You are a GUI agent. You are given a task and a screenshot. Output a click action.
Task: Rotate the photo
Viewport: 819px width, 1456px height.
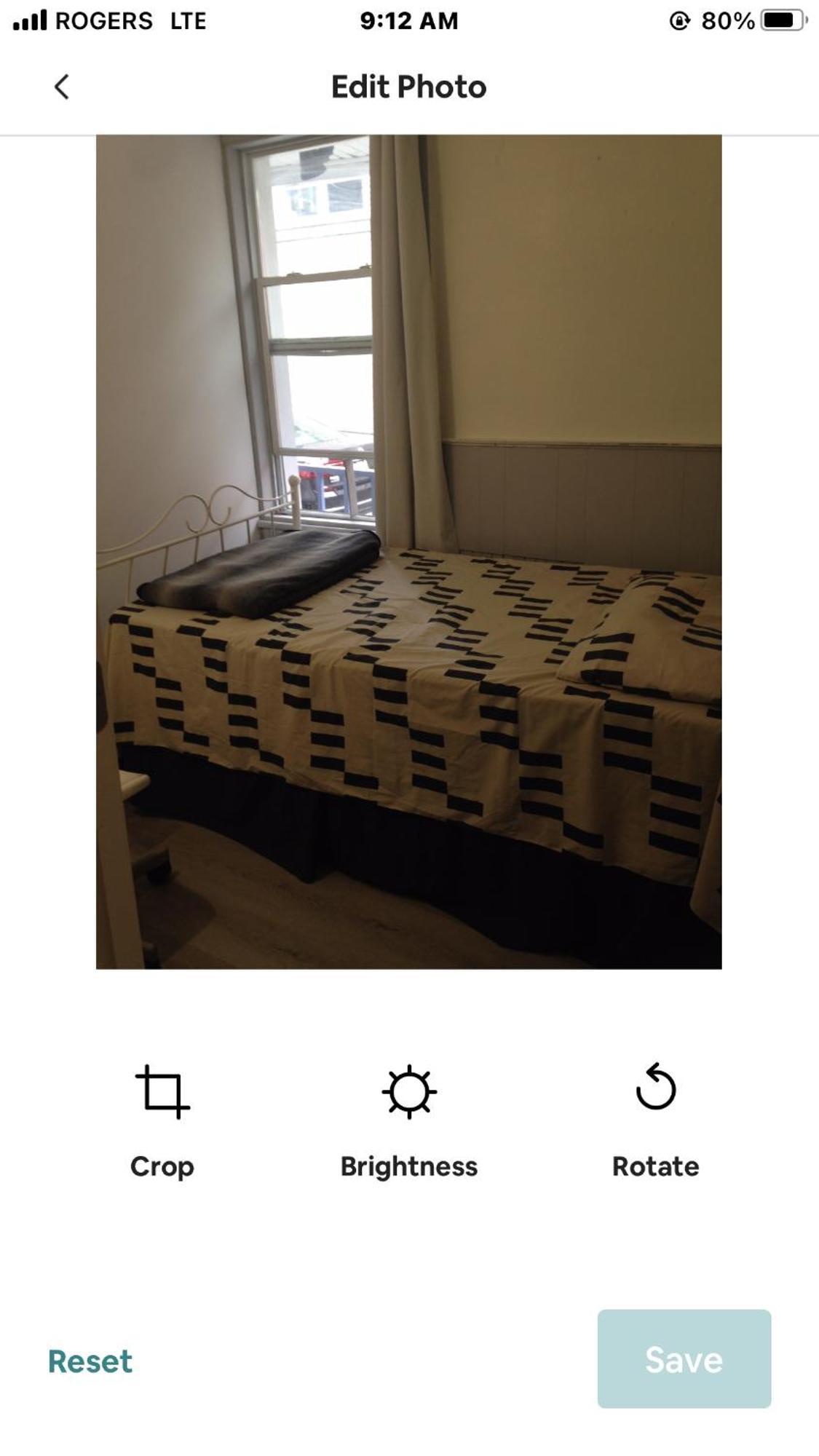coord(655,1119)
